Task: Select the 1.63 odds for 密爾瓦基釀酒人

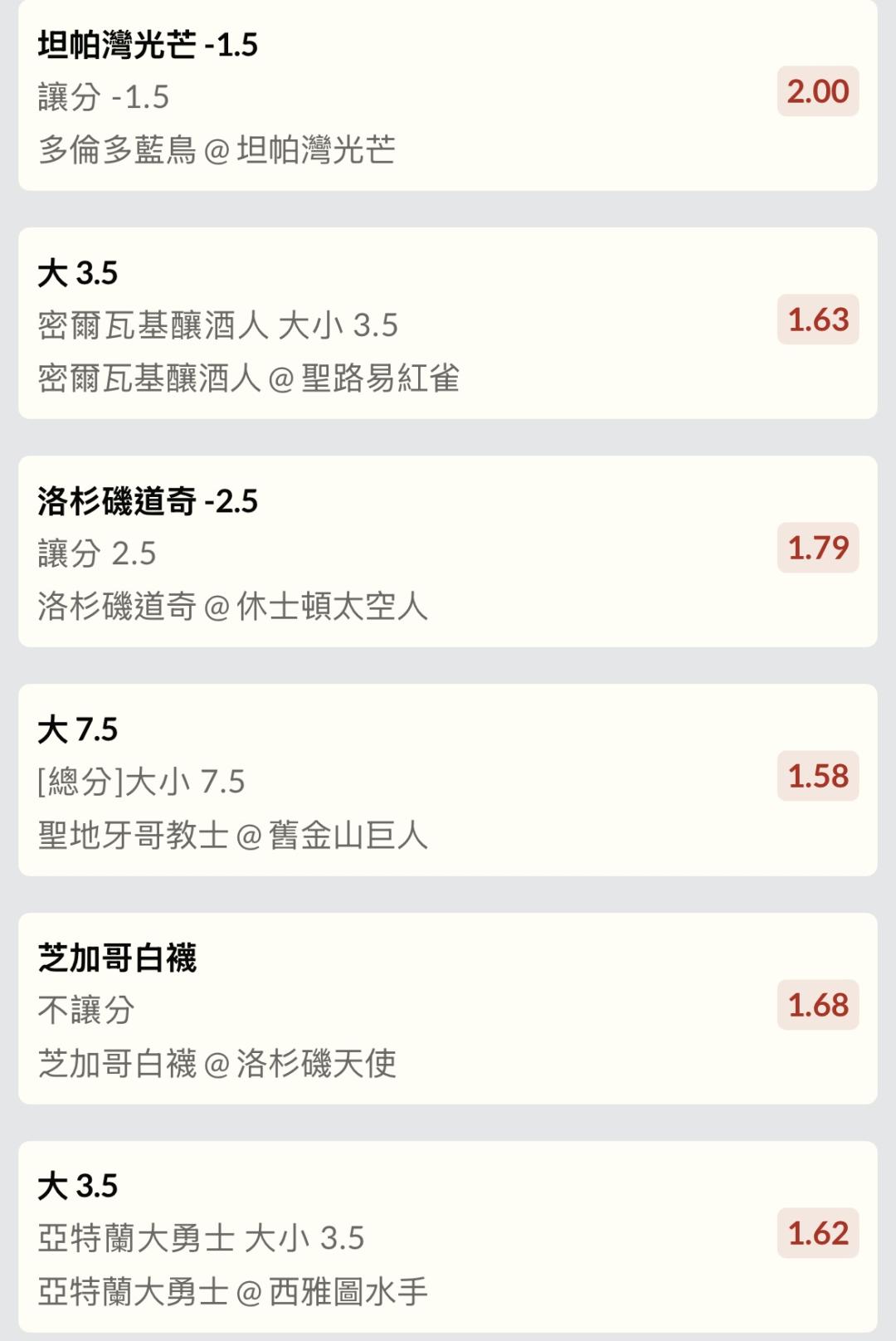Action: pos(818,319)
